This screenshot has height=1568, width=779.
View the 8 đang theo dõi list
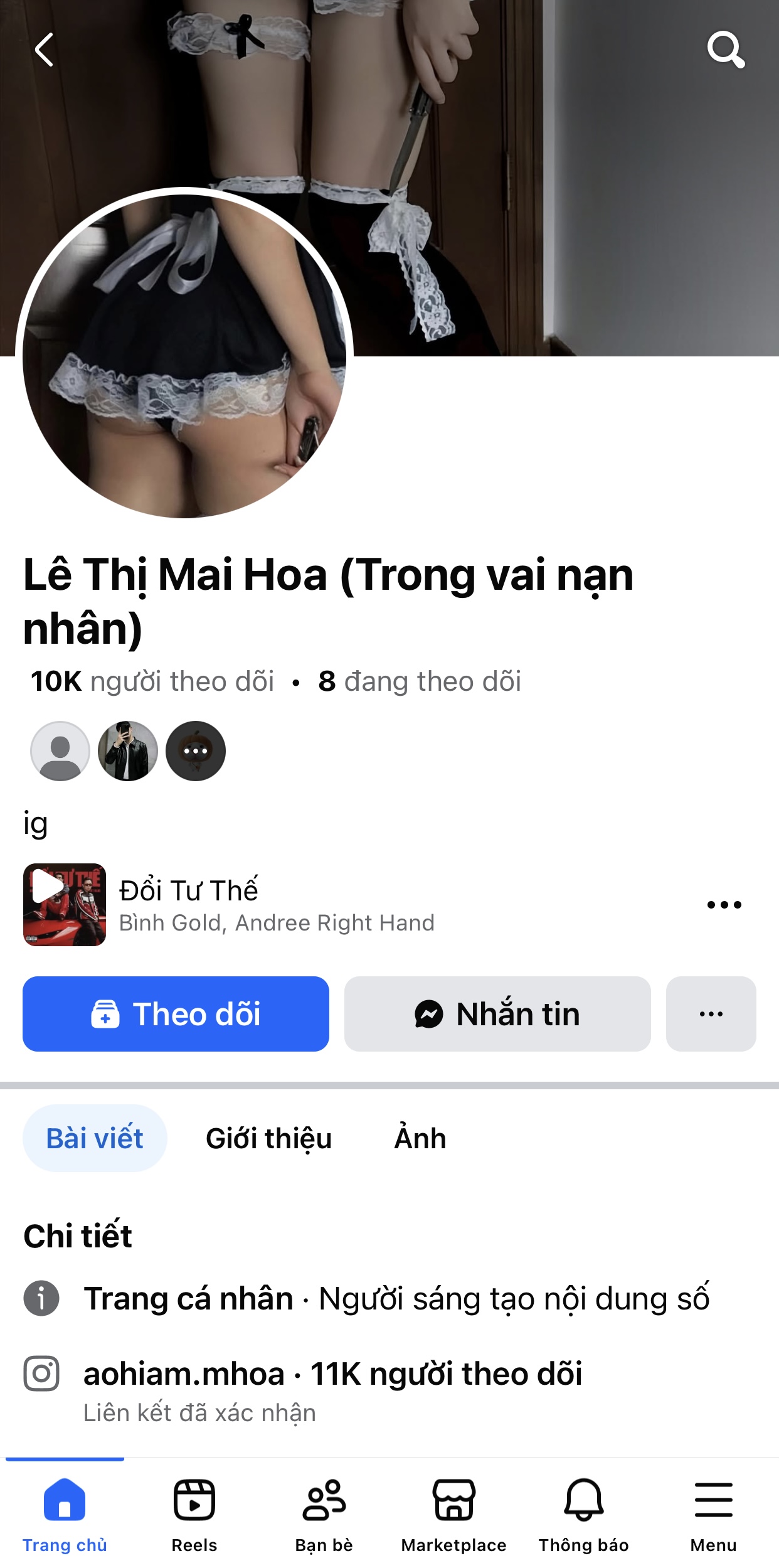tap(420, 681)
